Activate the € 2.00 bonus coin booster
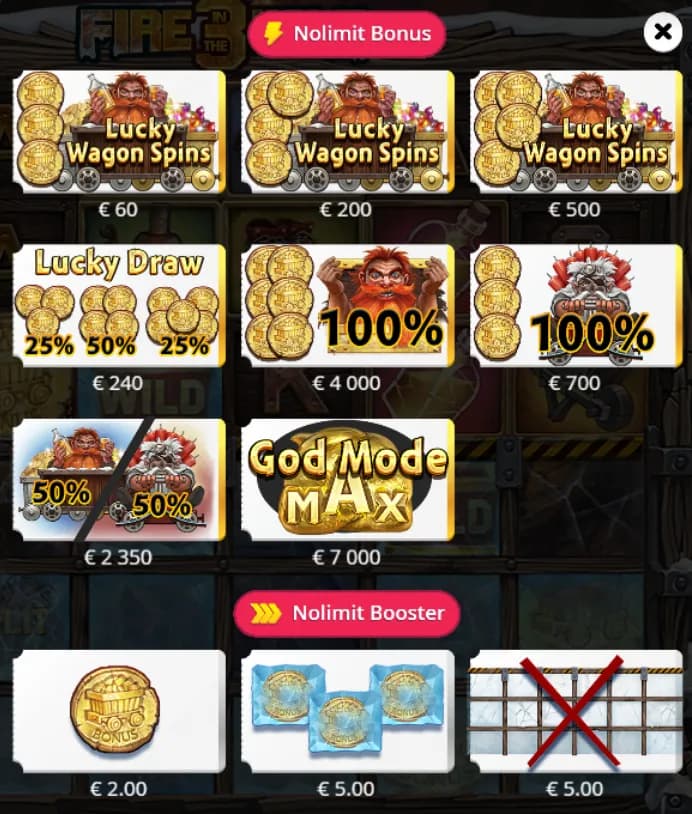Image resolution: width=692 pixels, height=814 pixels. click(119, 712)
